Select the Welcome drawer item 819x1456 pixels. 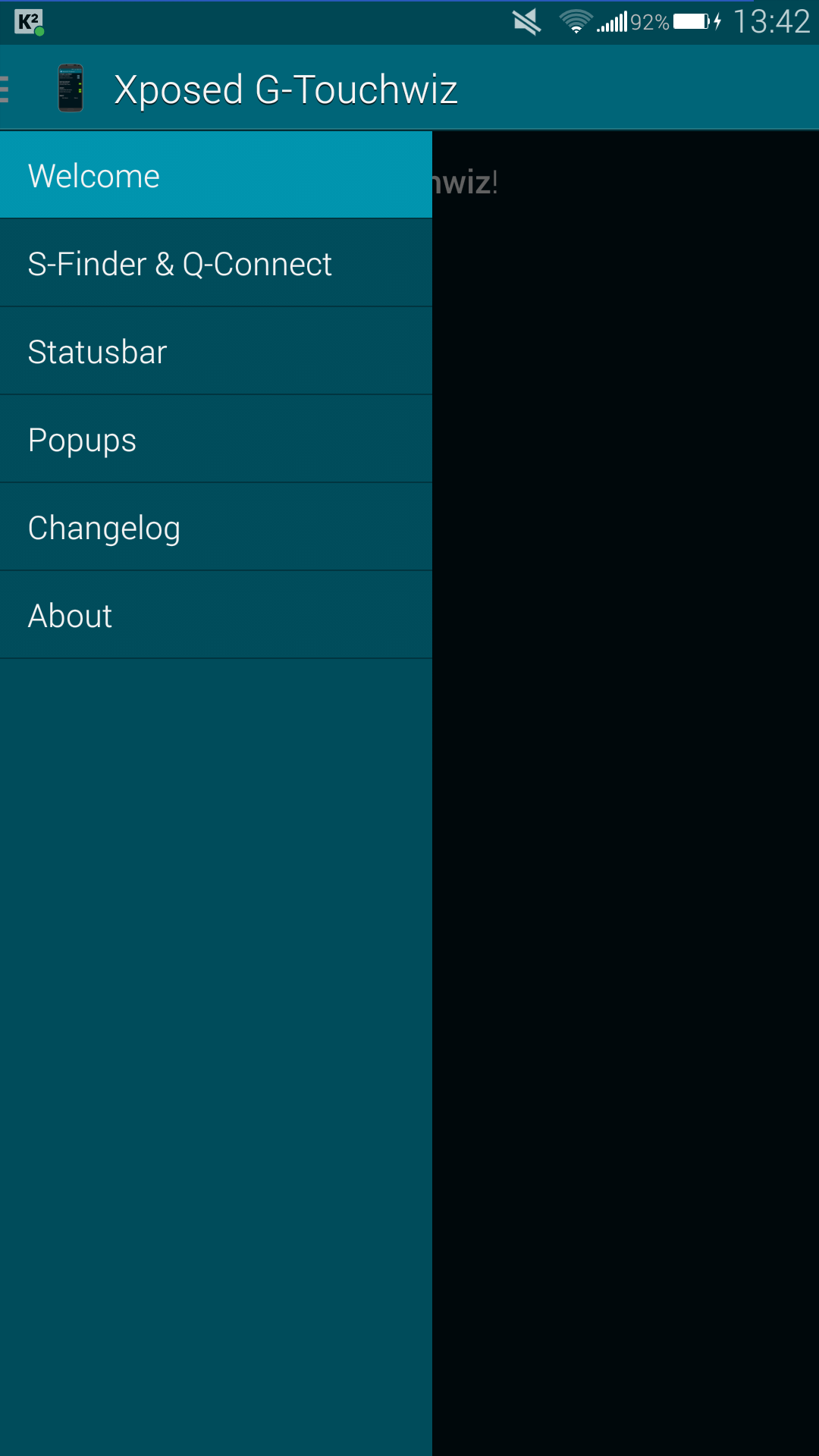tap(216, 175)
